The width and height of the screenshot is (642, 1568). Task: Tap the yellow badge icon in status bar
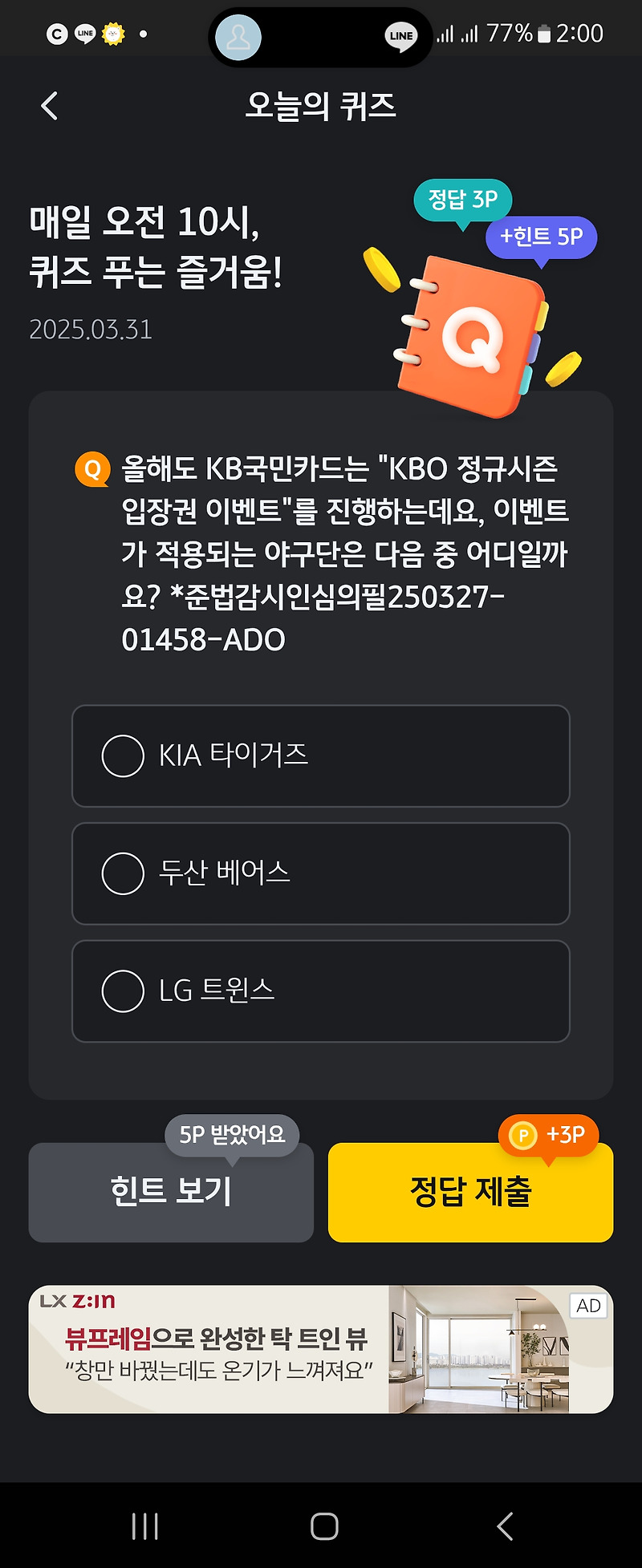(112, 33)
